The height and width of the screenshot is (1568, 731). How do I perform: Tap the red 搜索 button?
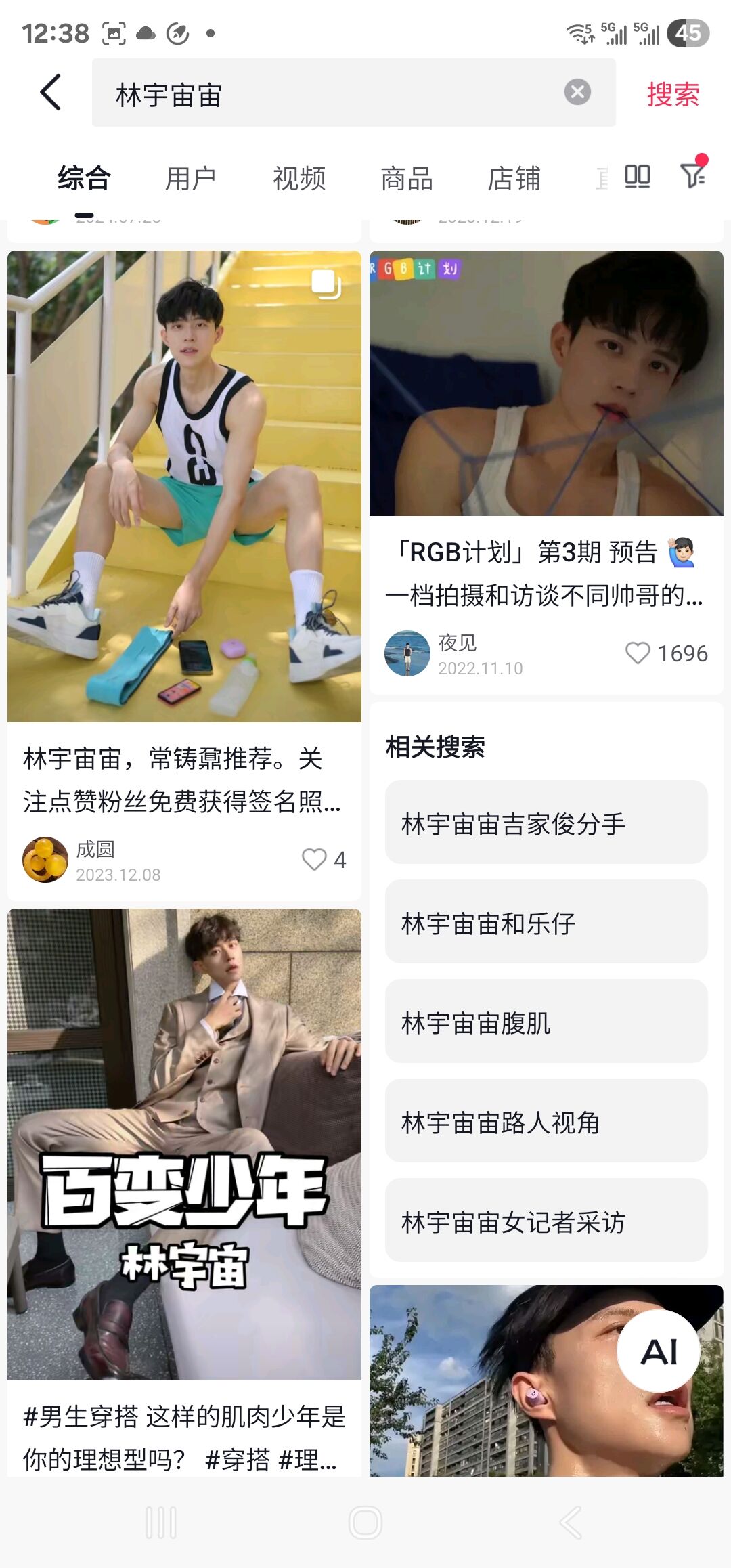672,94
